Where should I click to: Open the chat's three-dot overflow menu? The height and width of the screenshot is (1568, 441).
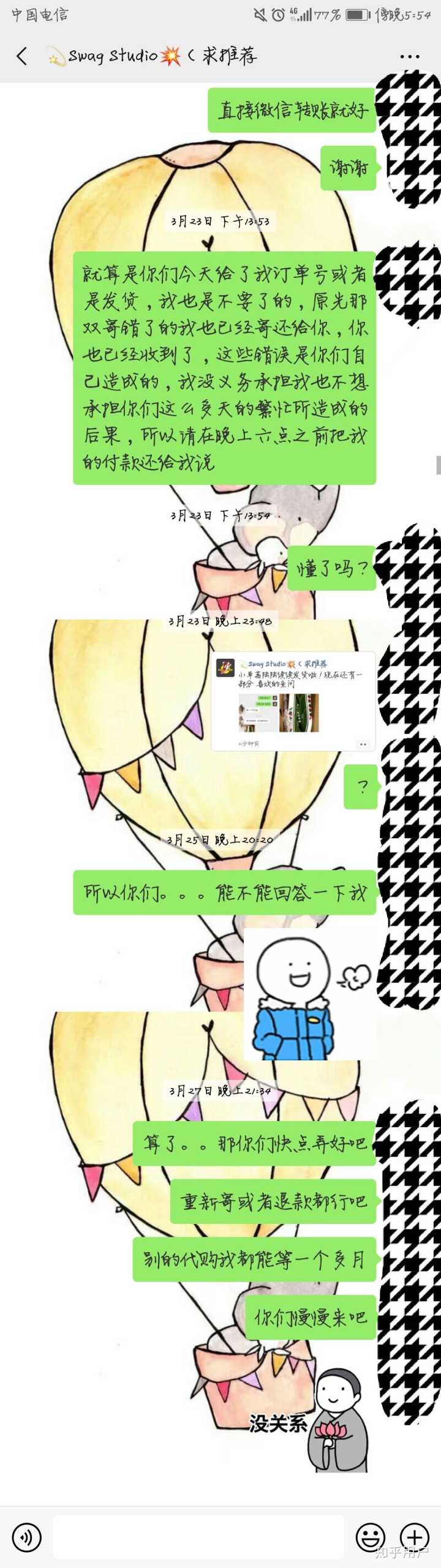409,56
